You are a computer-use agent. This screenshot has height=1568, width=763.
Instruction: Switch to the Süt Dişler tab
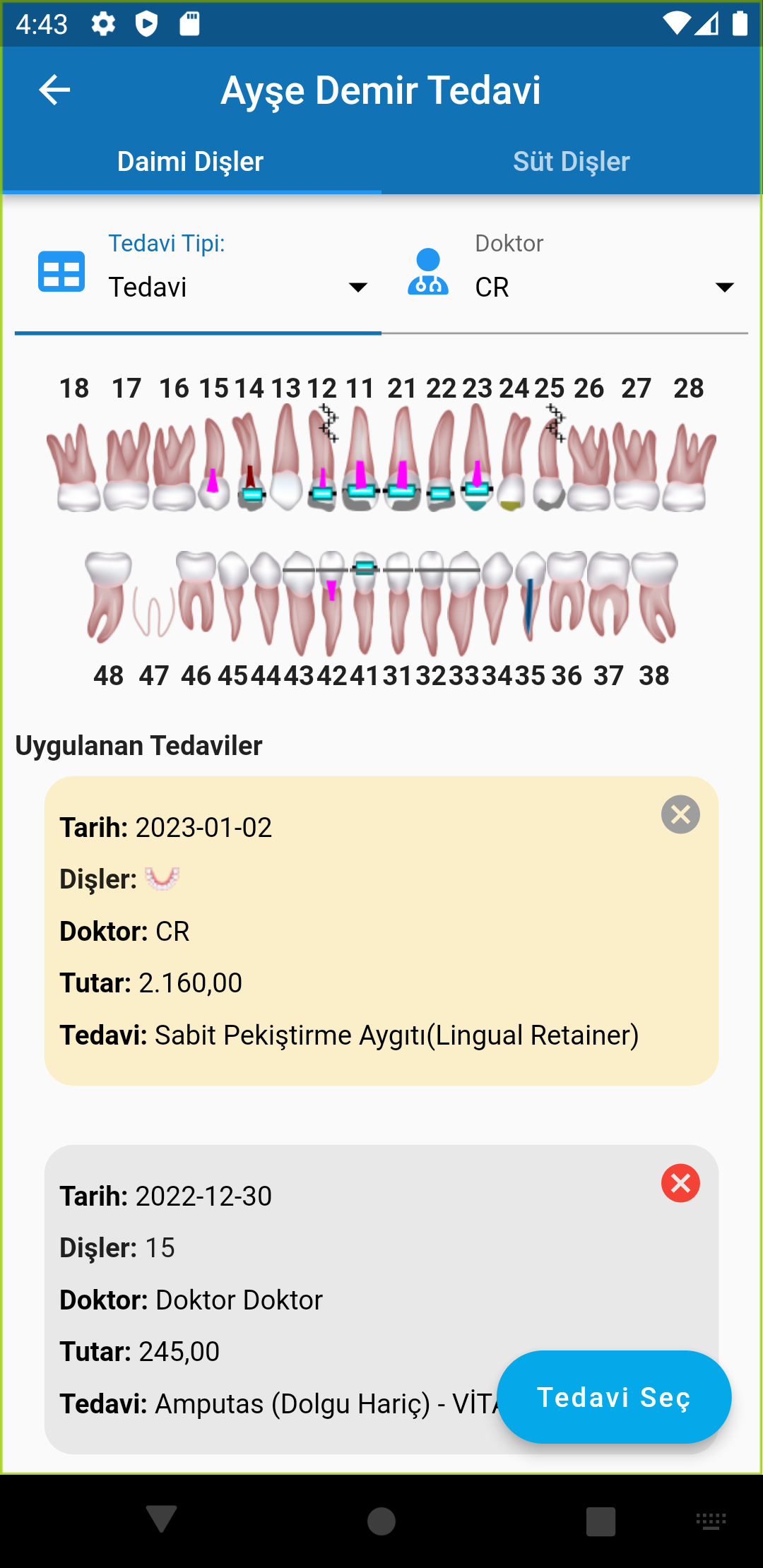[x=571, y=162]
